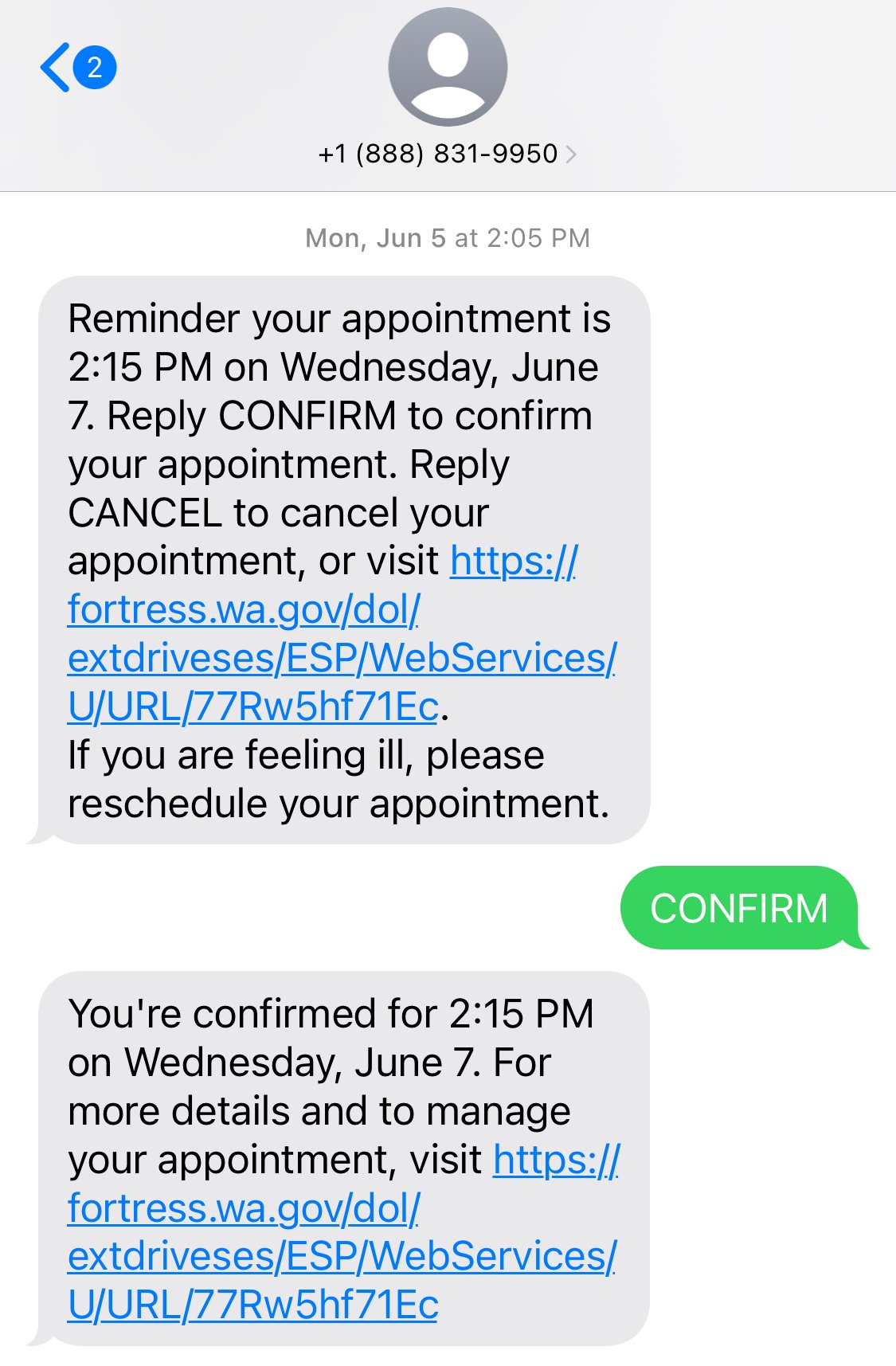Open the fortress.wa.gov link in the reminder message
The image size is (896, 1366).
[341, 658]
